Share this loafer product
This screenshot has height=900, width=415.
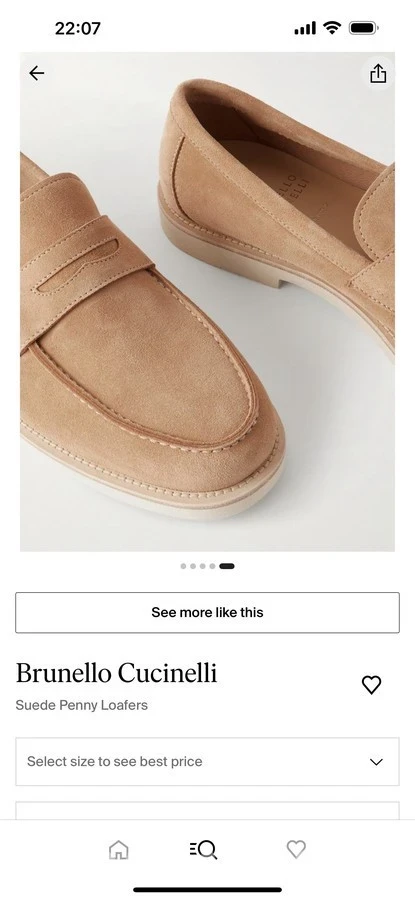[x=378, y=73]
